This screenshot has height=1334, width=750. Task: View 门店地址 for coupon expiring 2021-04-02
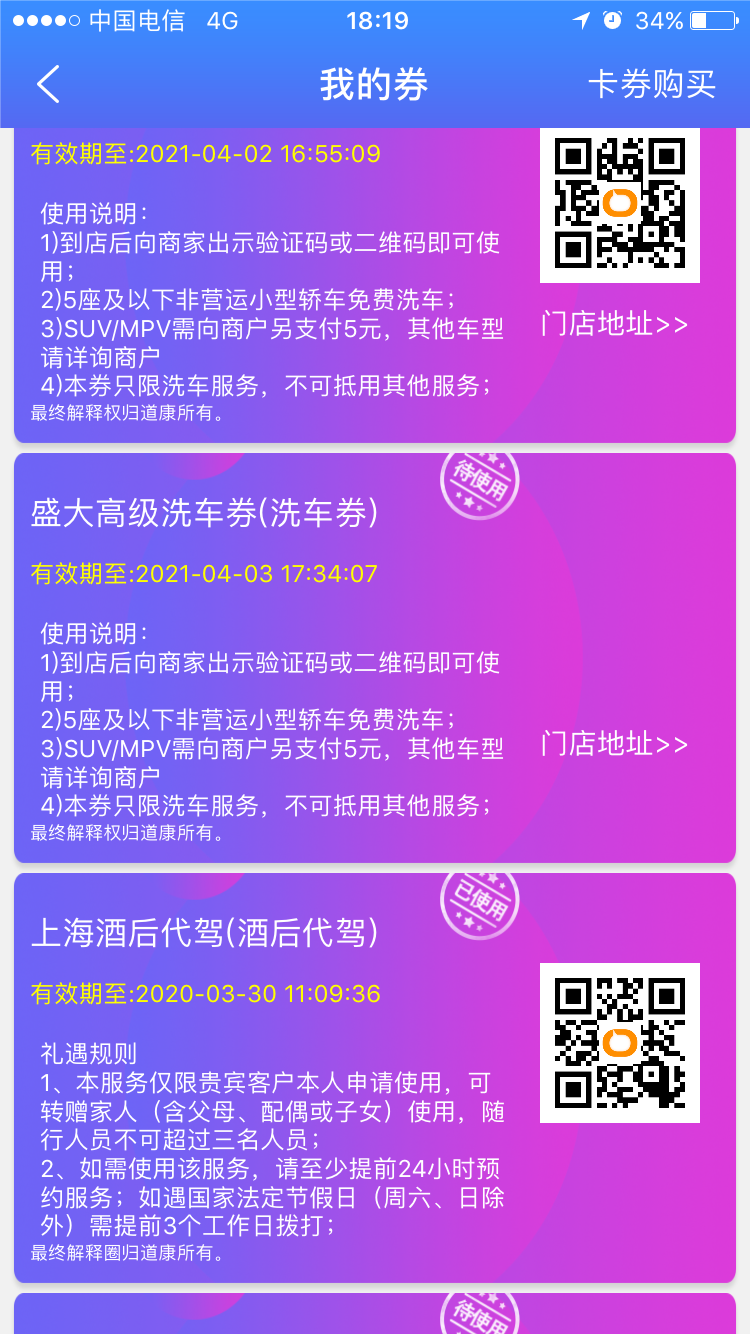[x=615, y=324]
